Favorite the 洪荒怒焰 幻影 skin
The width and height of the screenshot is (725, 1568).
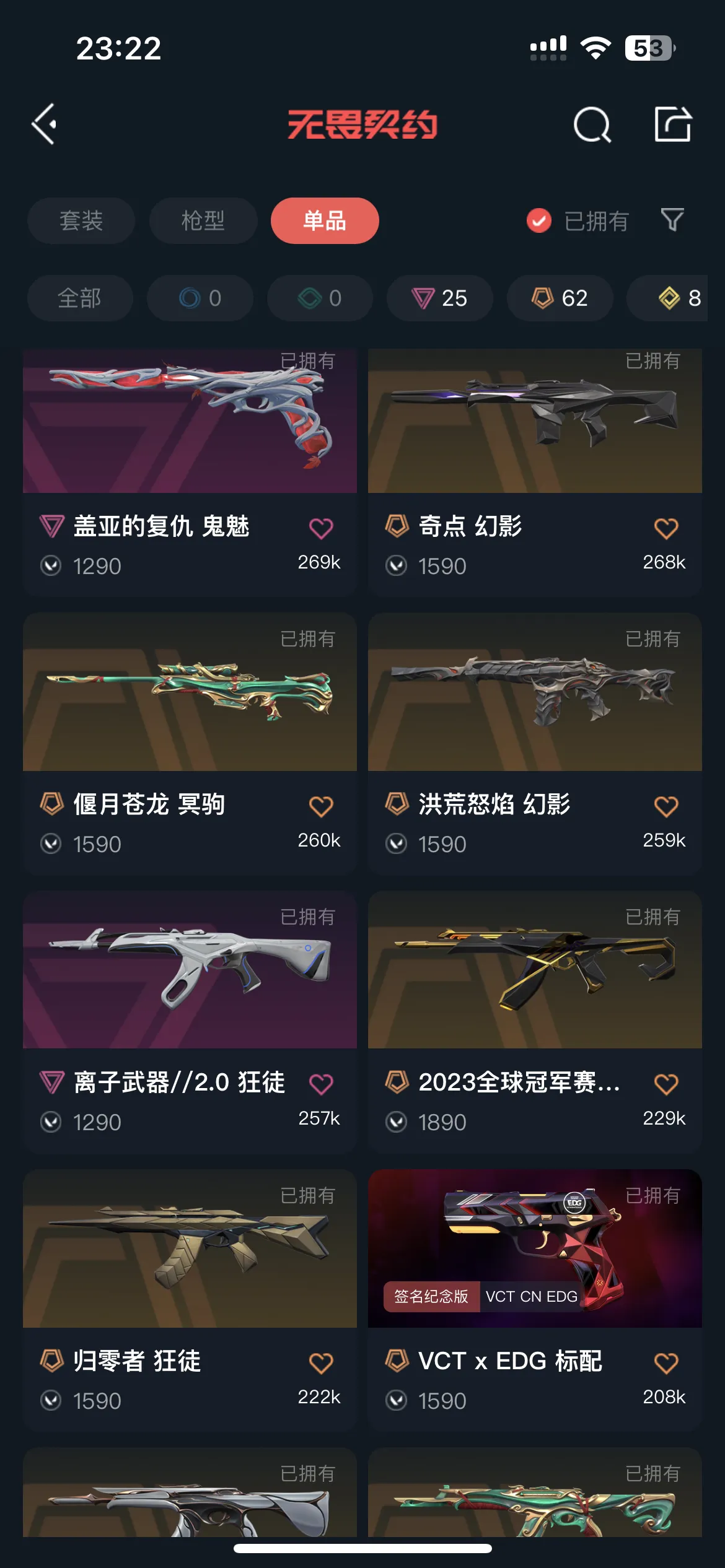pos(666,806)
